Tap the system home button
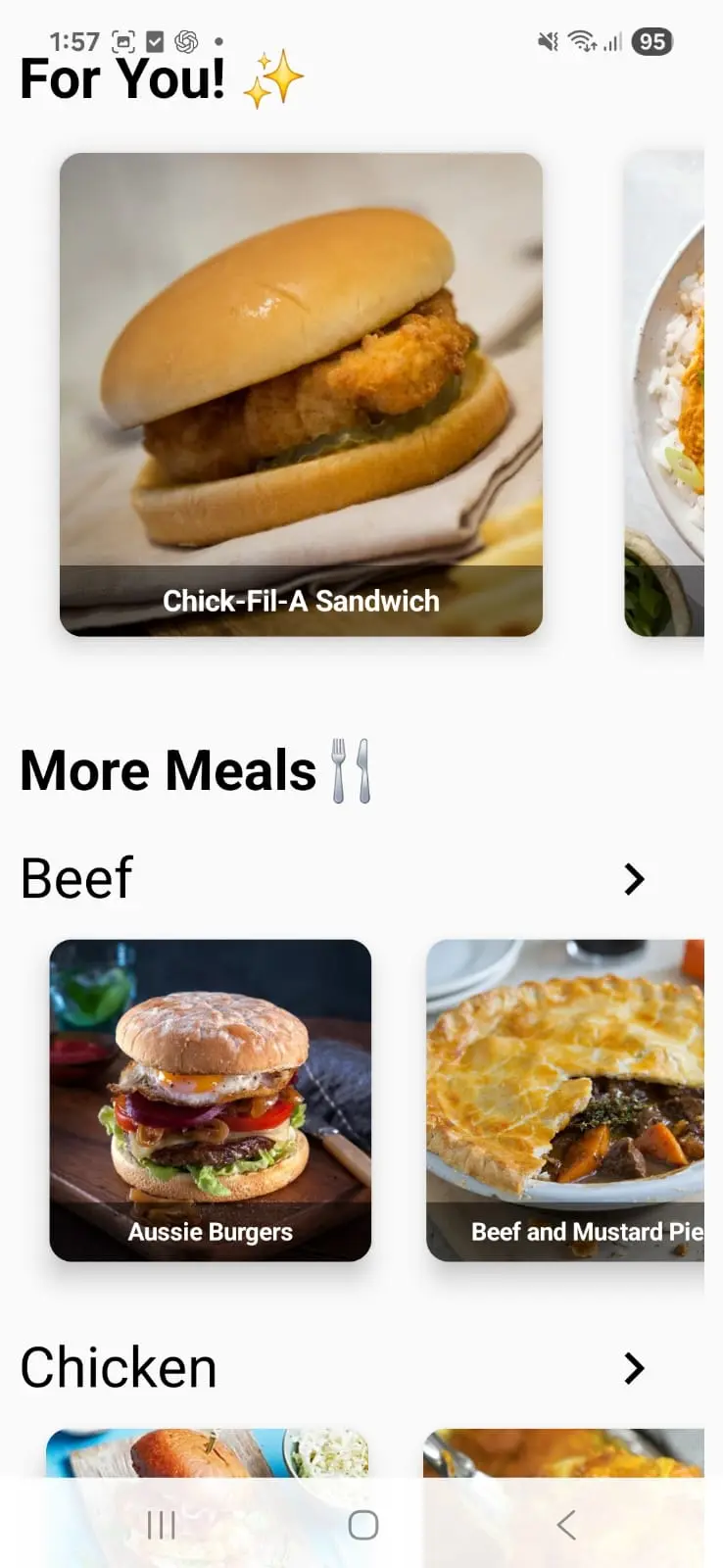This screenshot has width=723, height=1568. [363, 1525]
